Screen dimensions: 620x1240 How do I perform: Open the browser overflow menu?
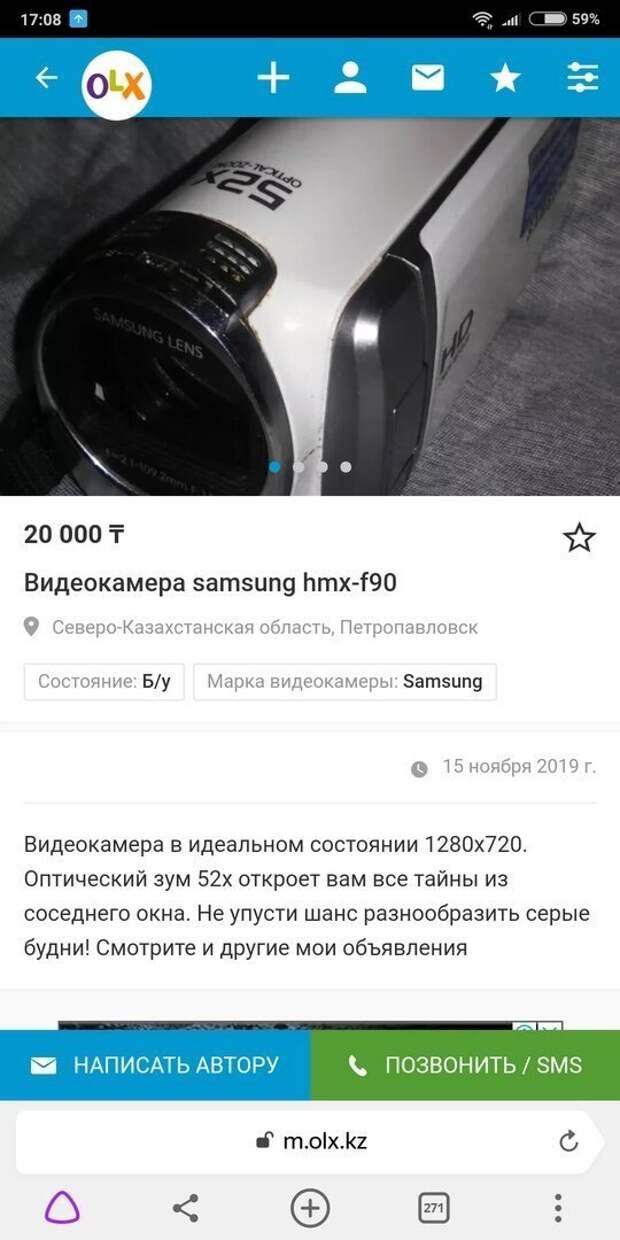(x=558, y=1208)
